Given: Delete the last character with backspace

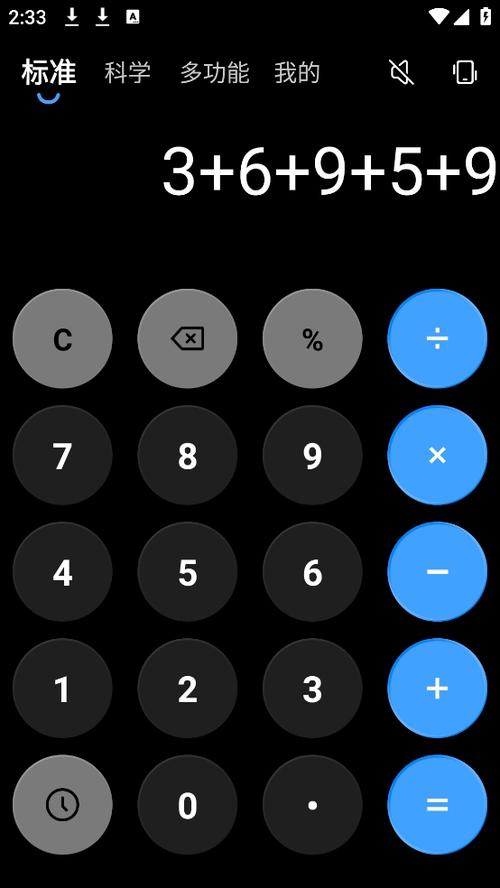Looking at the screenshot, I should 187,339.
